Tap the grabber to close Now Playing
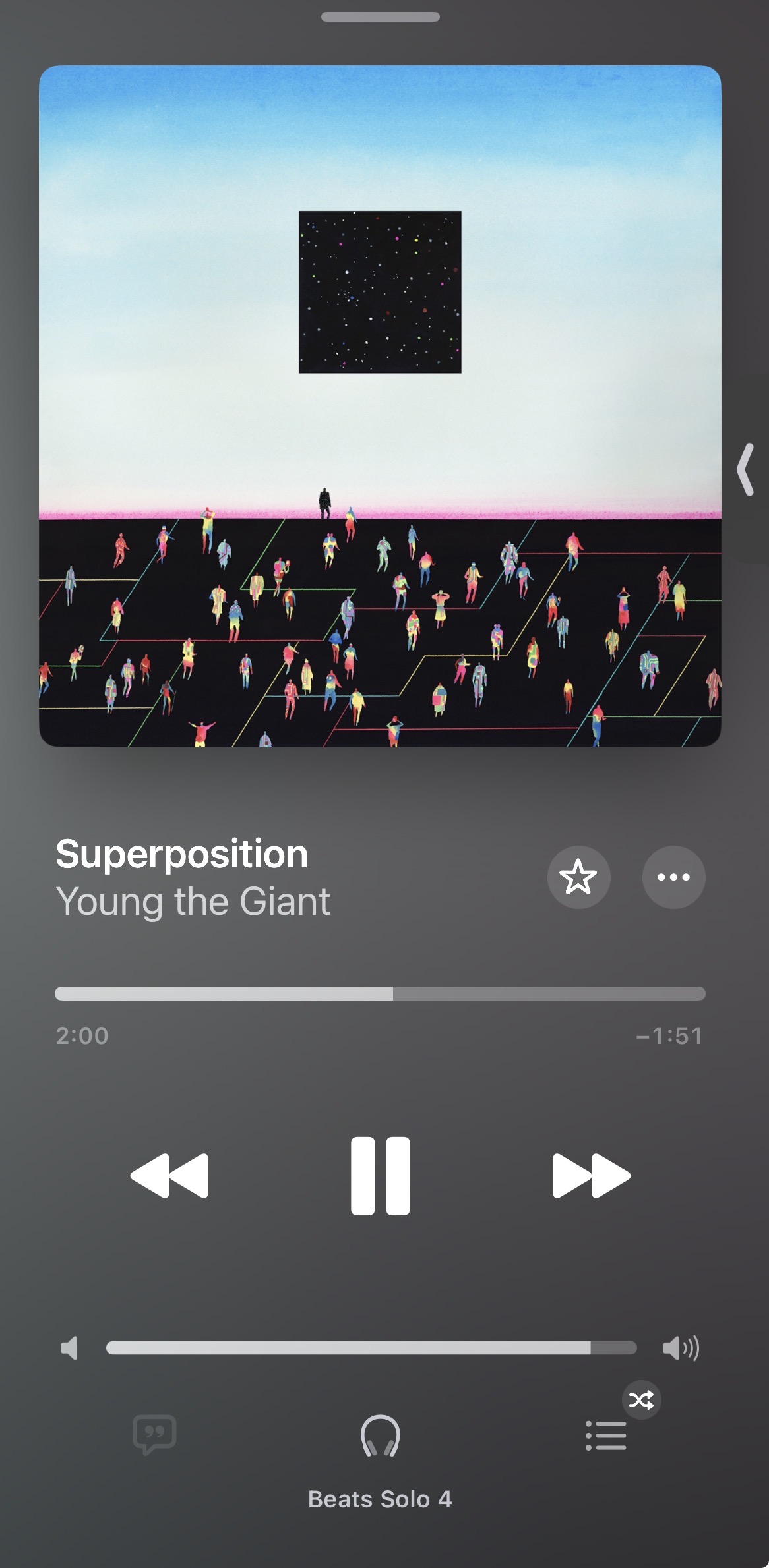This screenshot has width=769, height=1568. (x=380, y=17)
